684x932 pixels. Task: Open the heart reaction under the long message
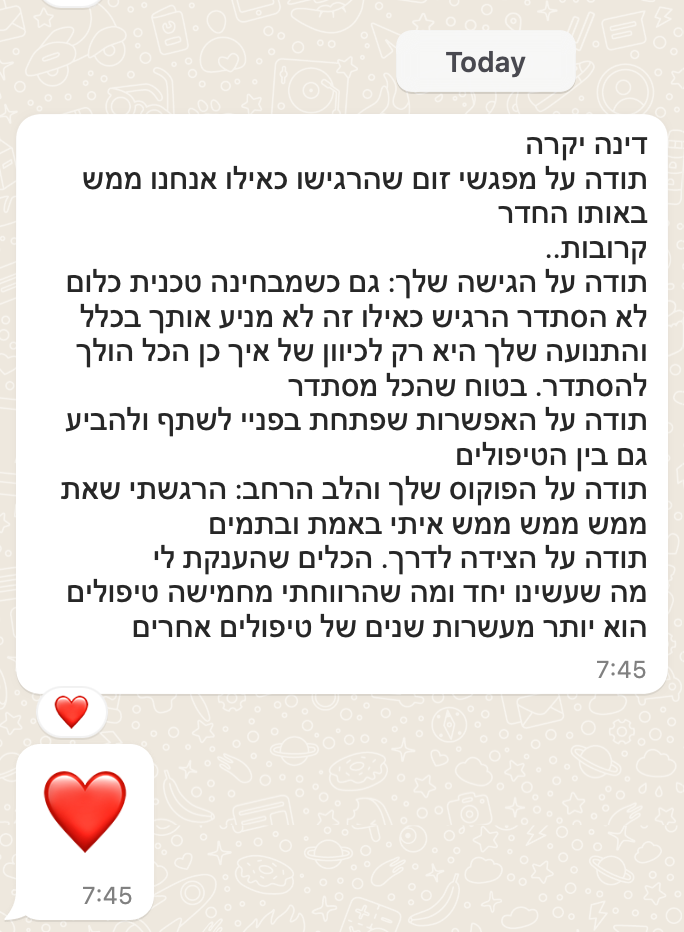(x=71, y=712)
